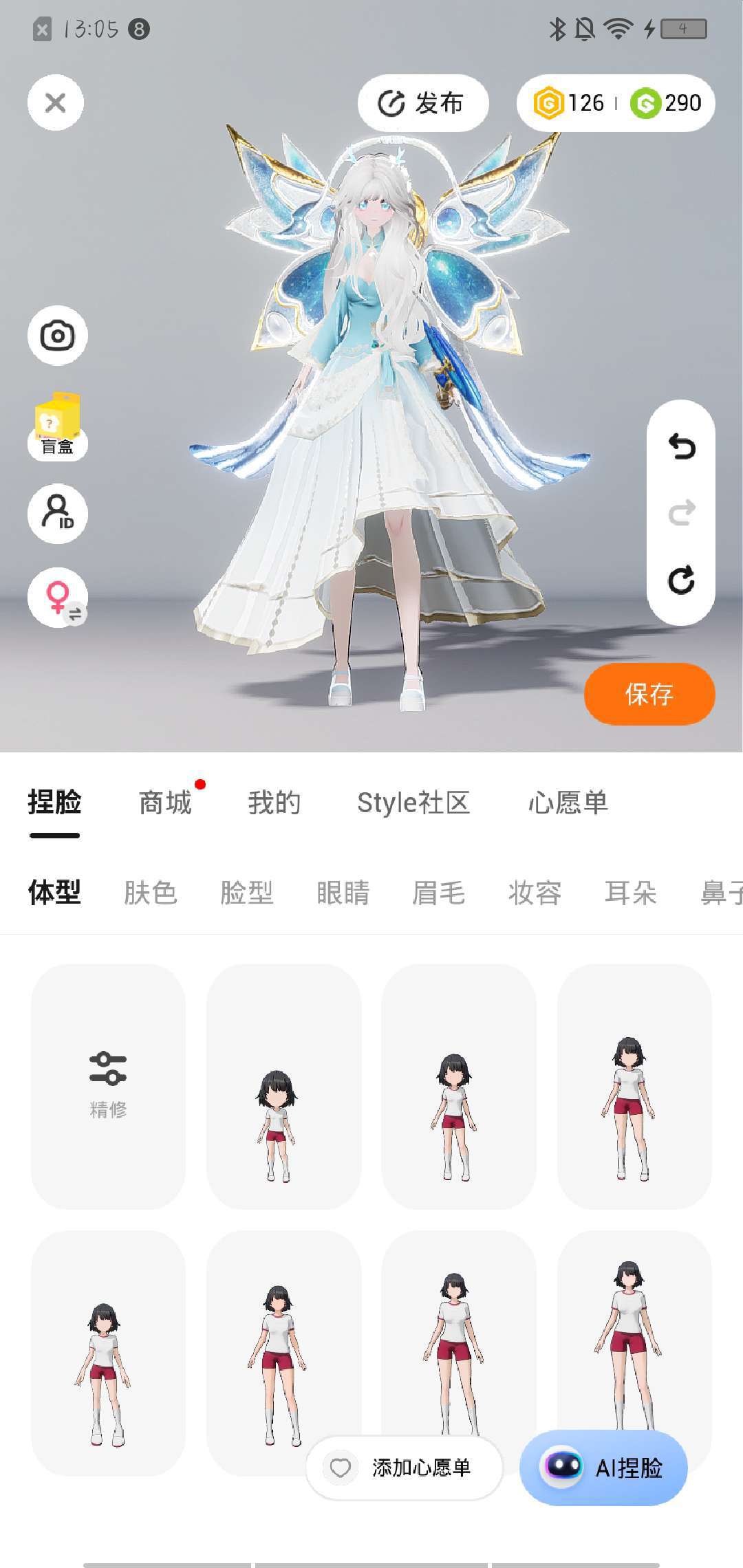The width and height of the screenshot is (743, 1568).
Task: Open the Style社区 tab
Action: point(413,803)
